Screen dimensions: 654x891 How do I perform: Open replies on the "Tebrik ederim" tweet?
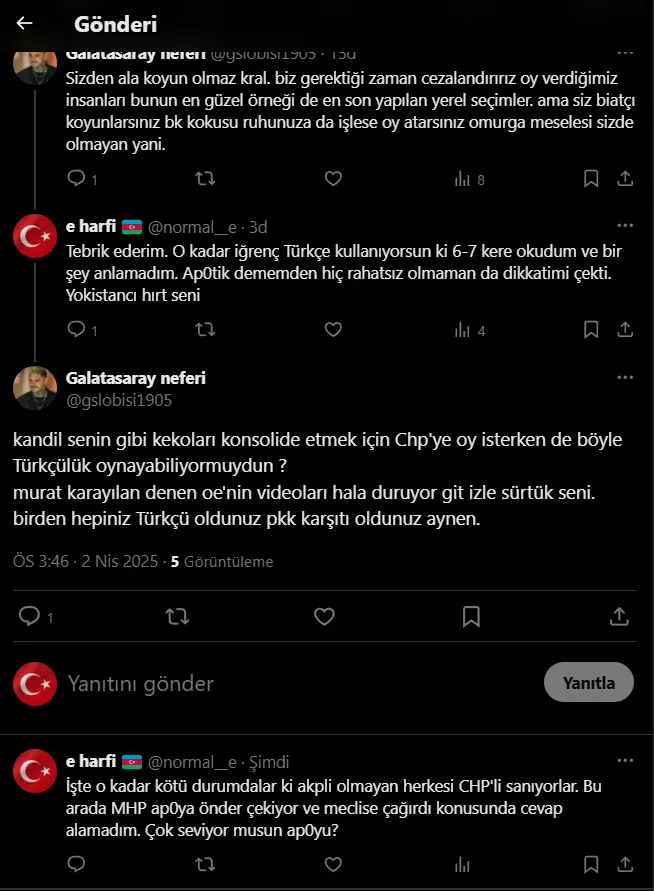click(83, 330)
